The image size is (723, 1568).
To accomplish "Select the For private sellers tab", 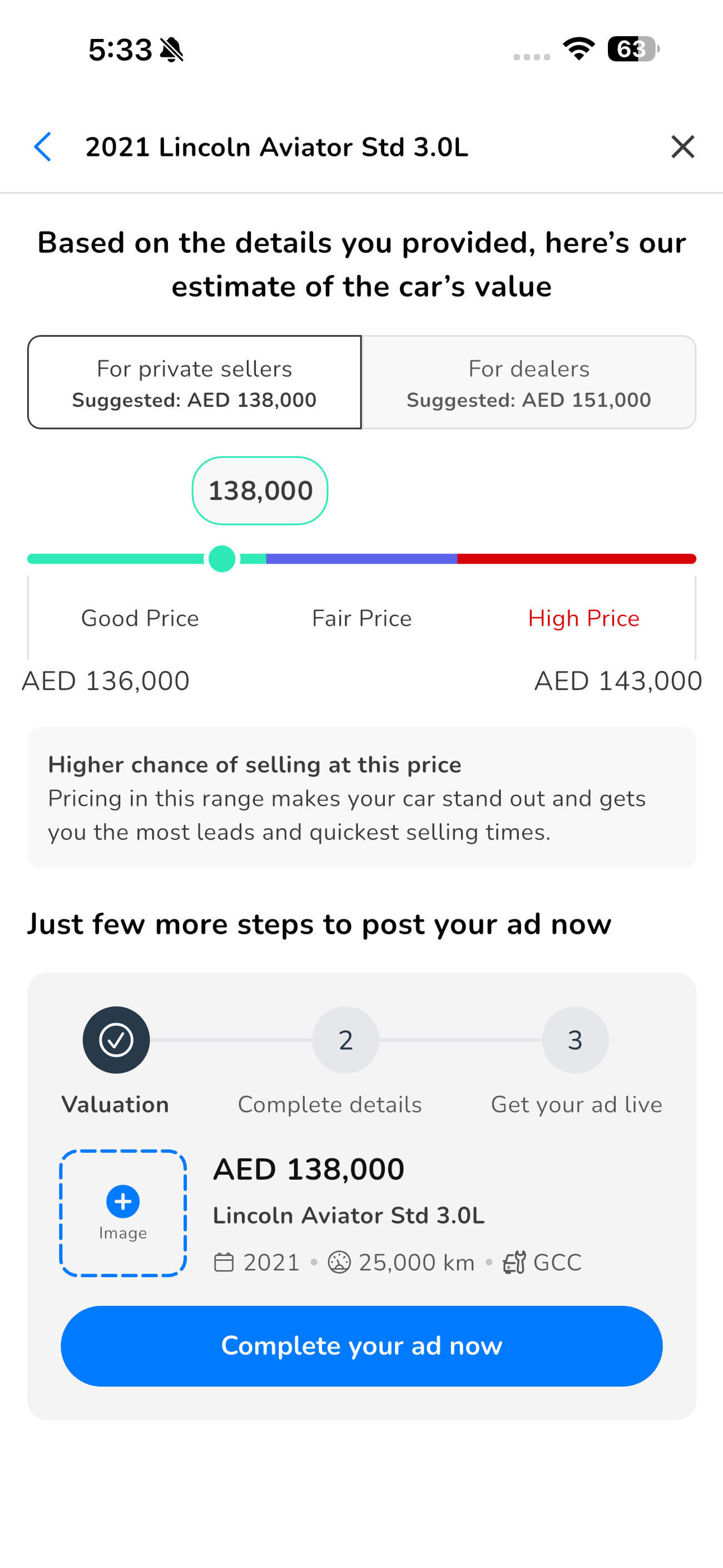I will [194, 382].
